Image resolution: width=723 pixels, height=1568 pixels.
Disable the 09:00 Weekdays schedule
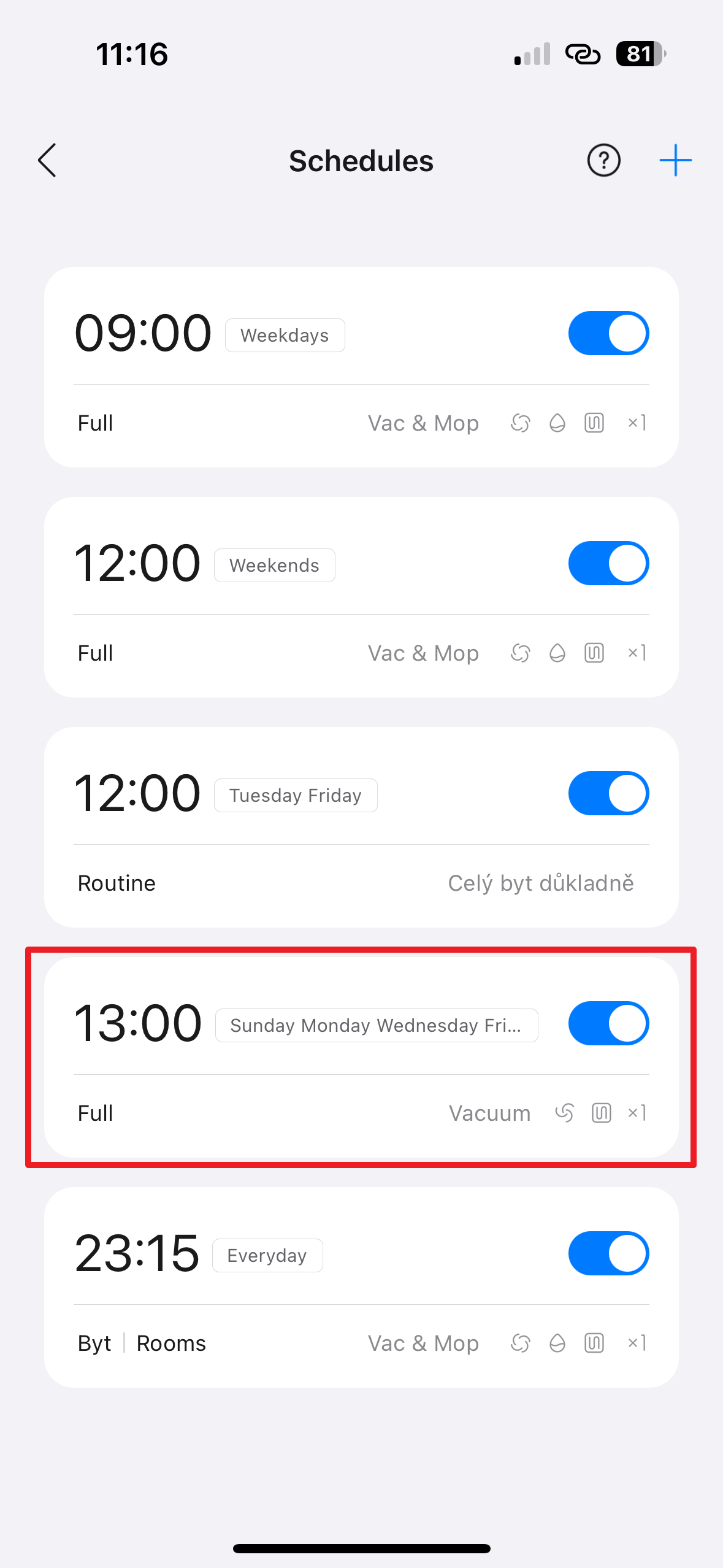pyautogui.click(x=608, y=333)
